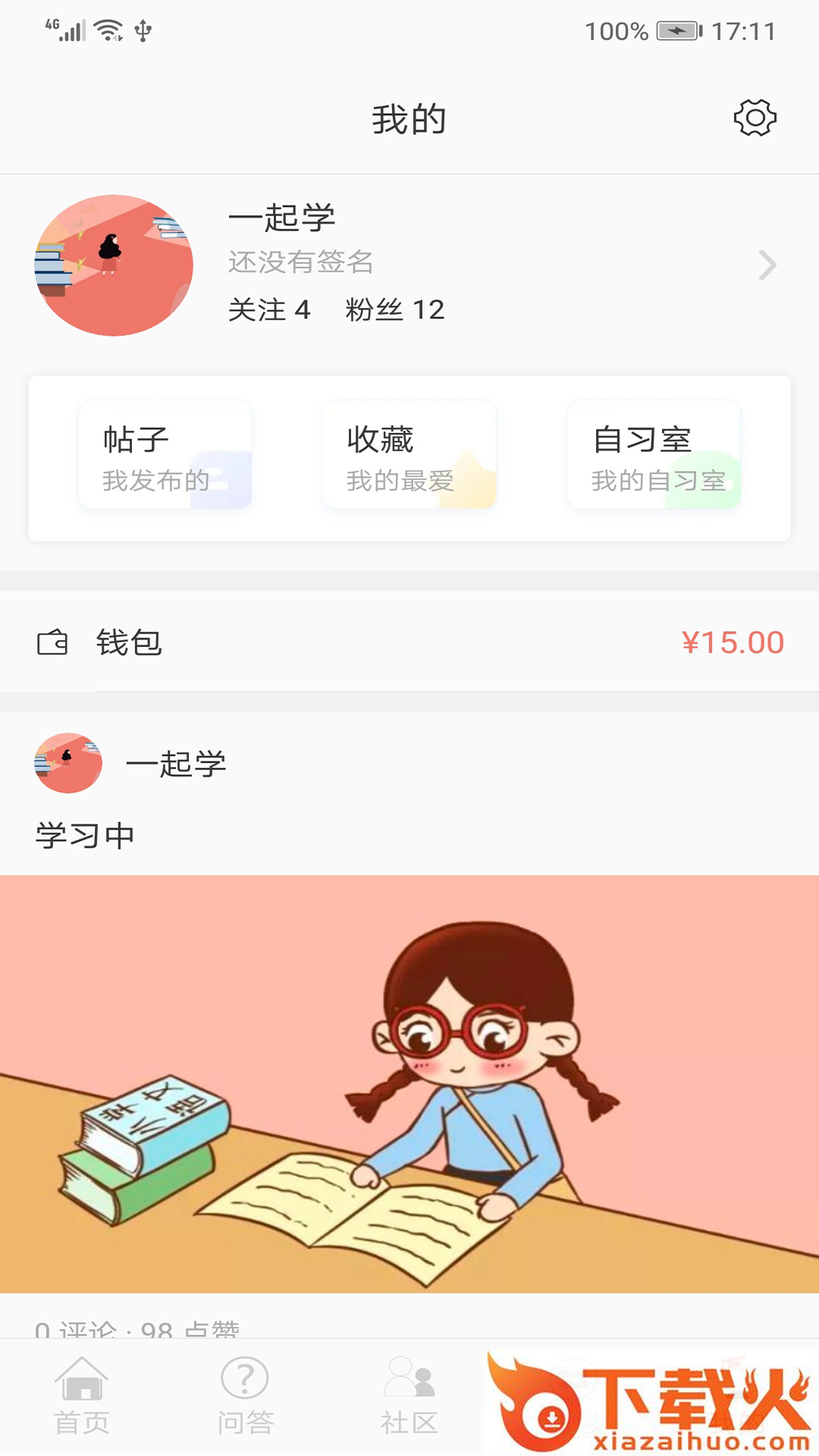Click the 还没有签名 signature placeholder
The image size is (819, 1456).
pyautogui.click(x=302, y=263)
